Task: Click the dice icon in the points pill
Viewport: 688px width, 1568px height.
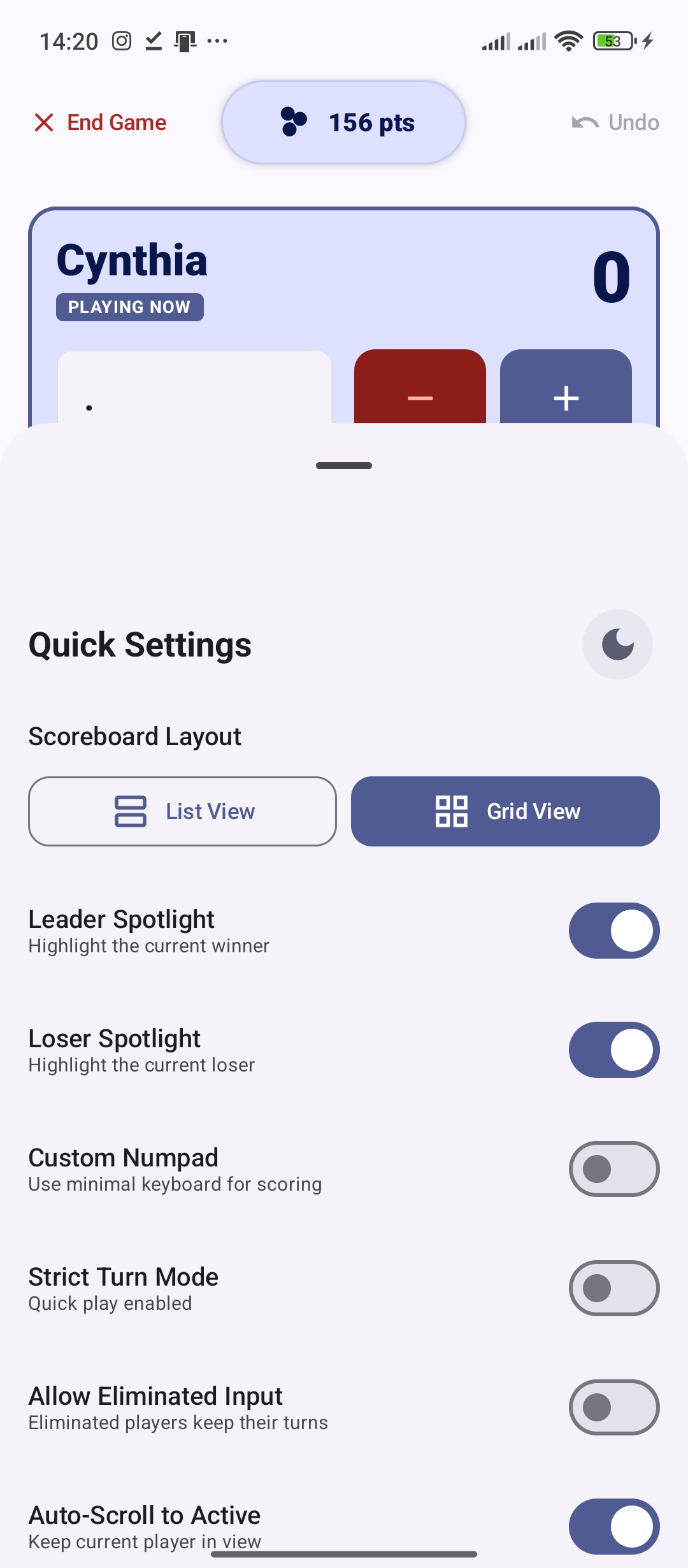Action: [x=293, y=122]
